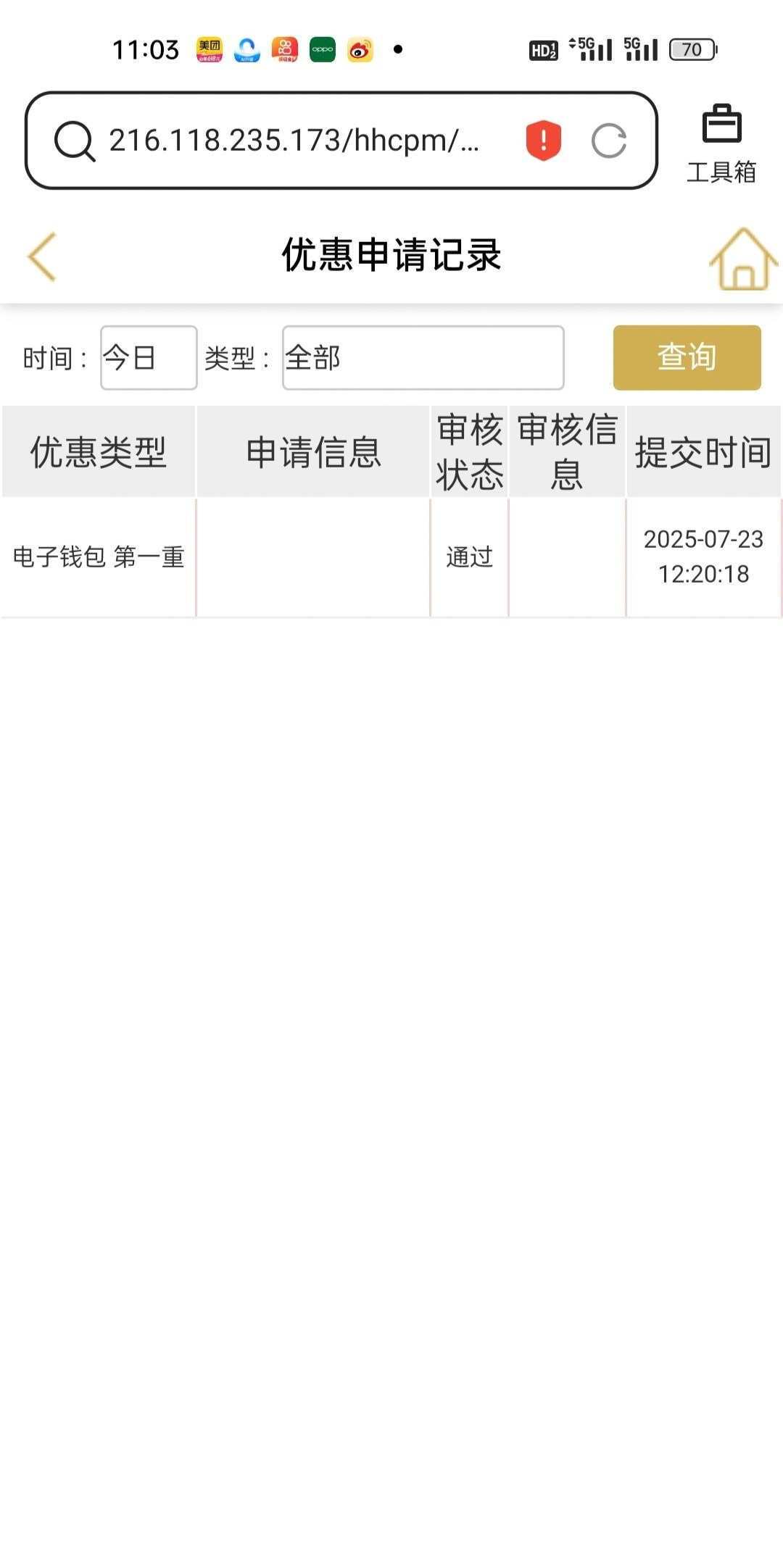Open the 时间 dropdown showing 今日
Image resolution: width=783 pixels, height=1568 pixels.
click(x=149, y=358)
